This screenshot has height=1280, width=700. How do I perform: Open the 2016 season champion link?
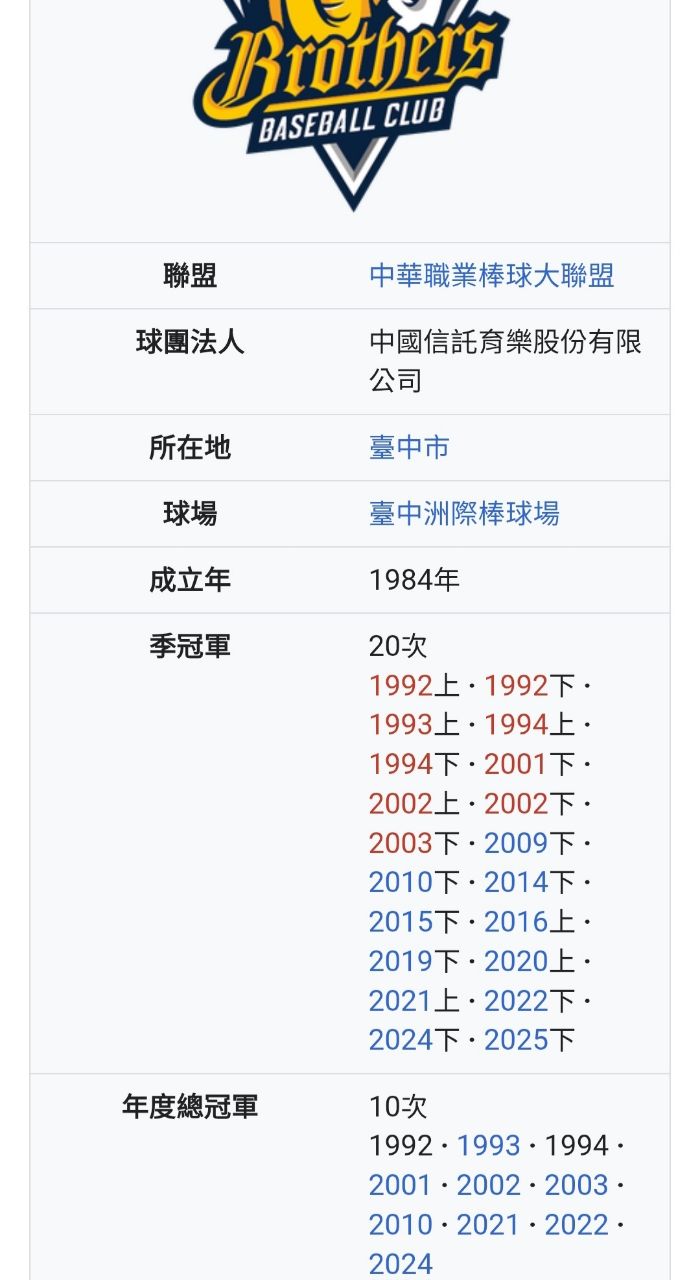(x=516, y=922)
